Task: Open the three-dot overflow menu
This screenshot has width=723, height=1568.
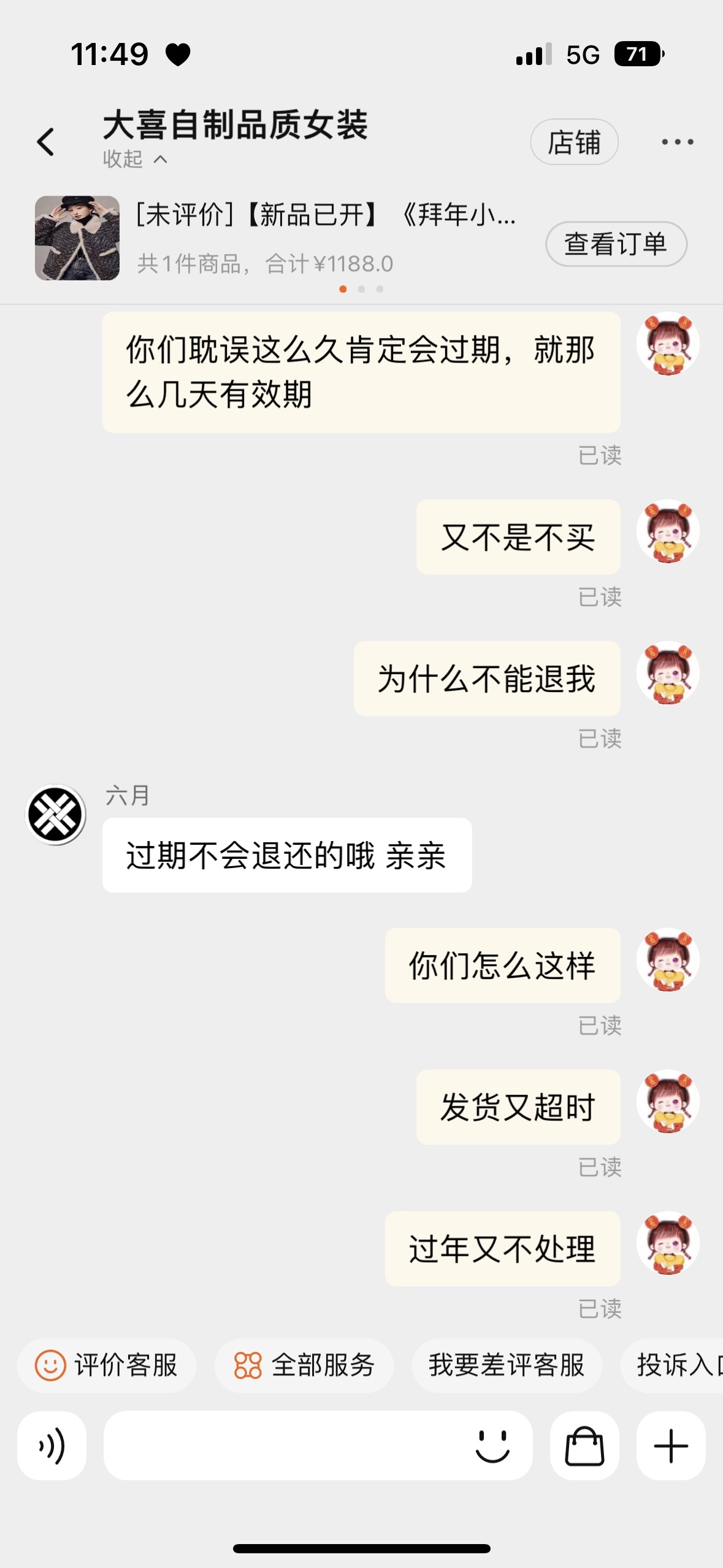Action: [677, 142]
